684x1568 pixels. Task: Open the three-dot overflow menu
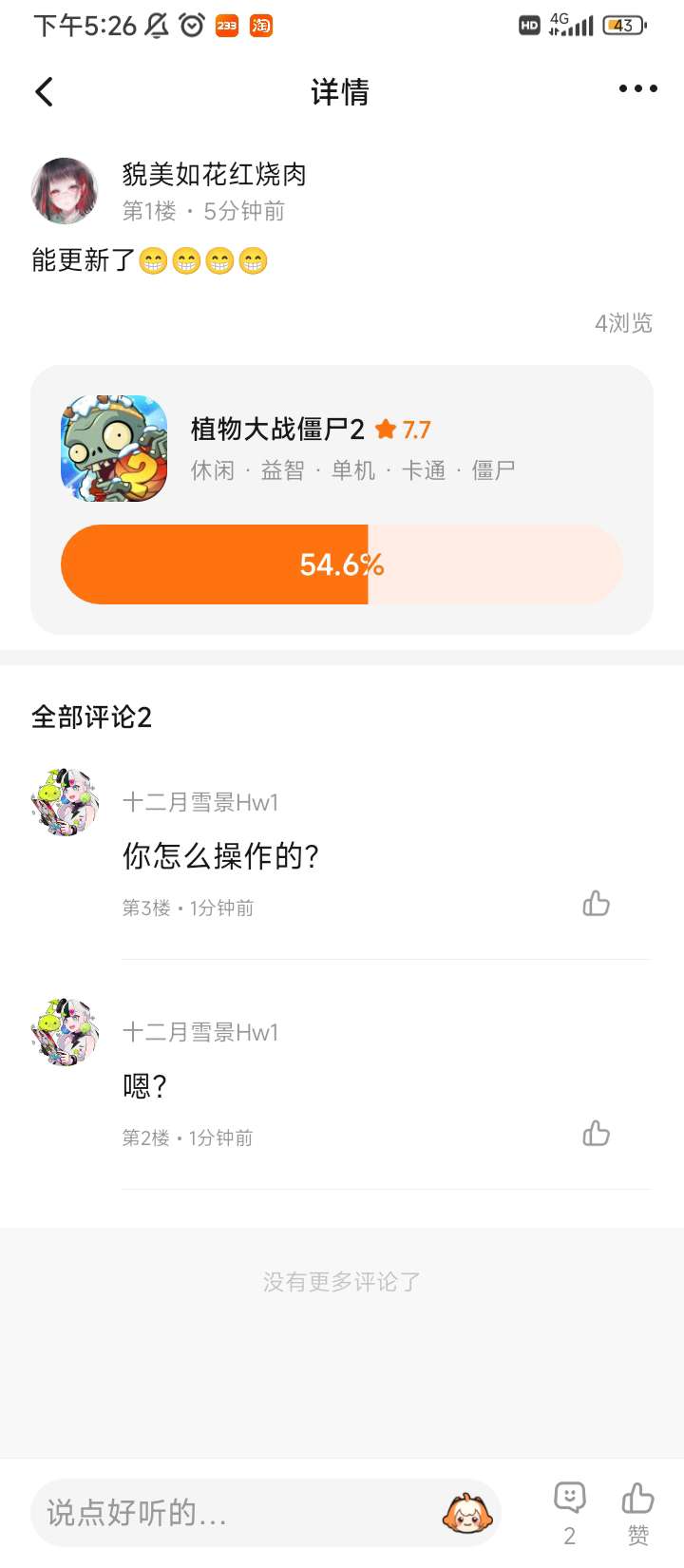pos(637,88)
